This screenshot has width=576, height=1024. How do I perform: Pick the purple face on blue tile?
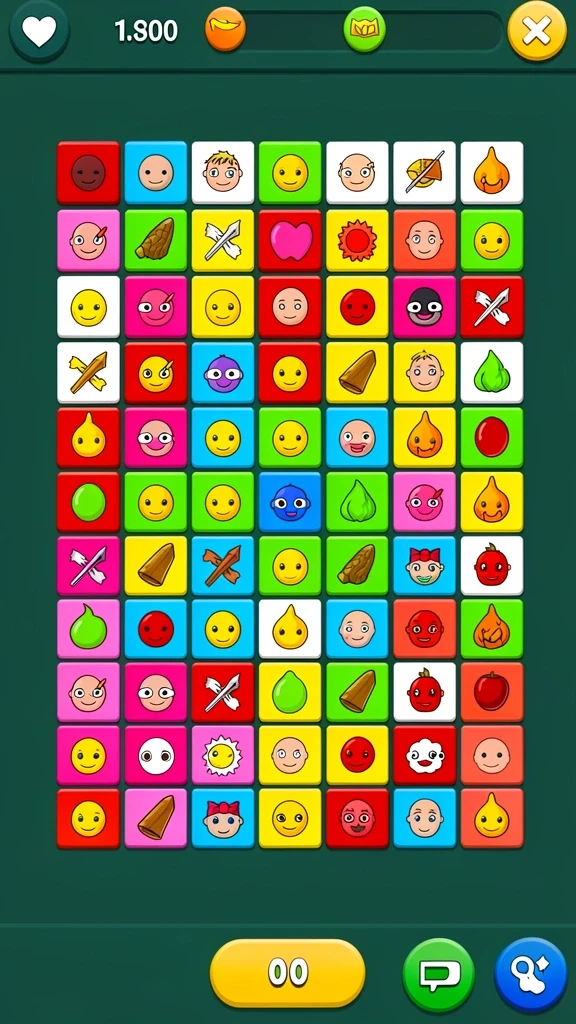[x=223, y=374]
